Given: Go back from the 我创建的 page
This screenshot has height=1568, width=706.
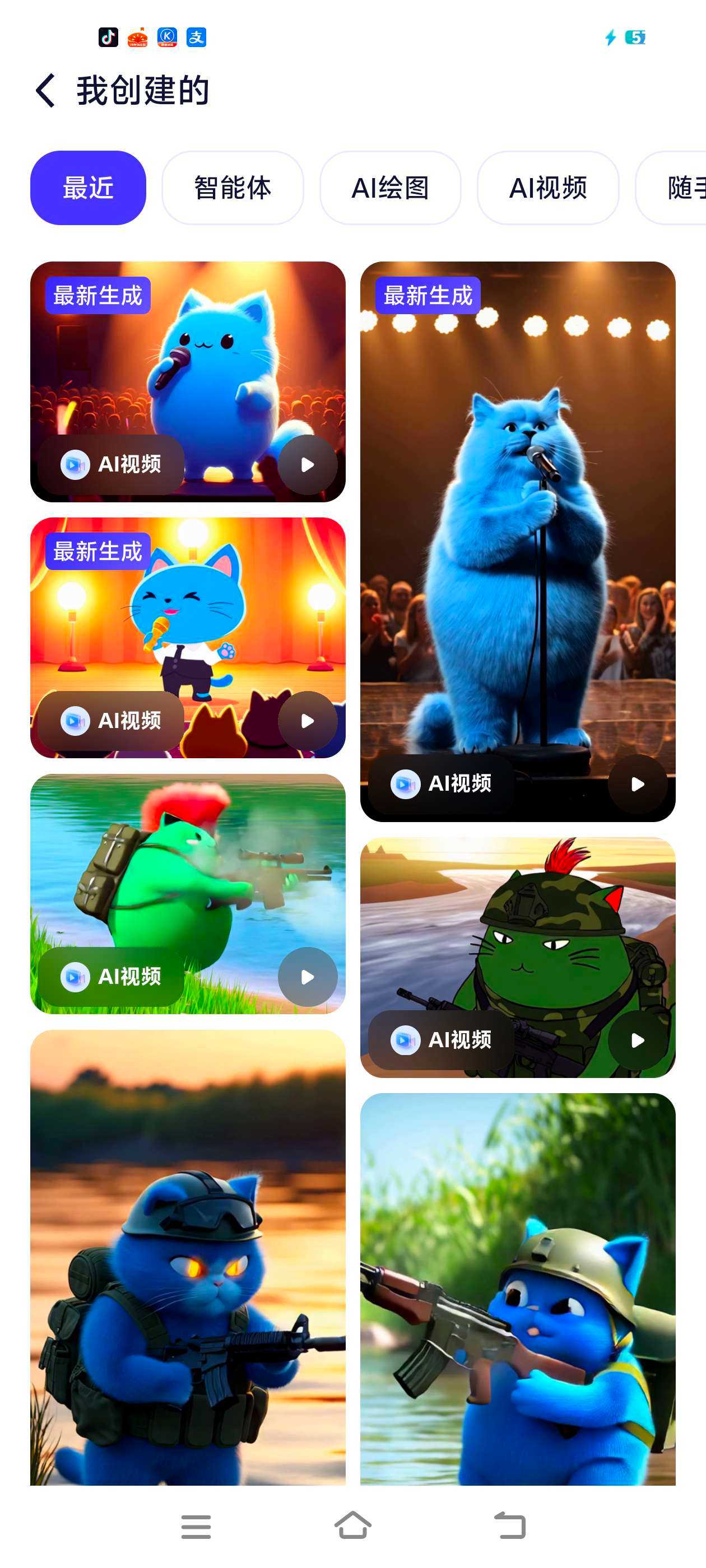Looking at the screenshot, I should click(46, 91).
